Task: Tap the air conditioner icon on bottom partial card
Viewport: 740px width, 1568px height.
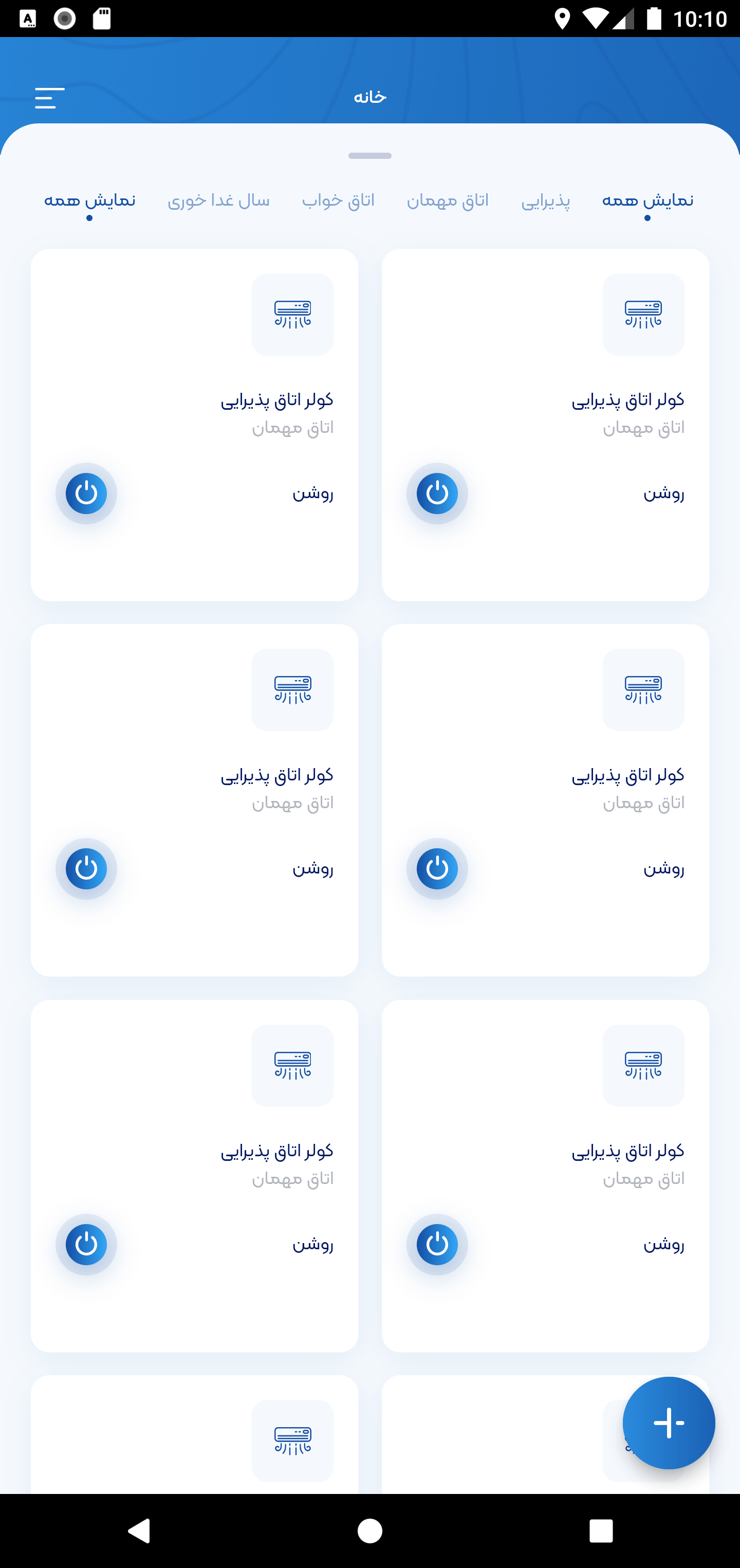Action: tap(292, 1439)
